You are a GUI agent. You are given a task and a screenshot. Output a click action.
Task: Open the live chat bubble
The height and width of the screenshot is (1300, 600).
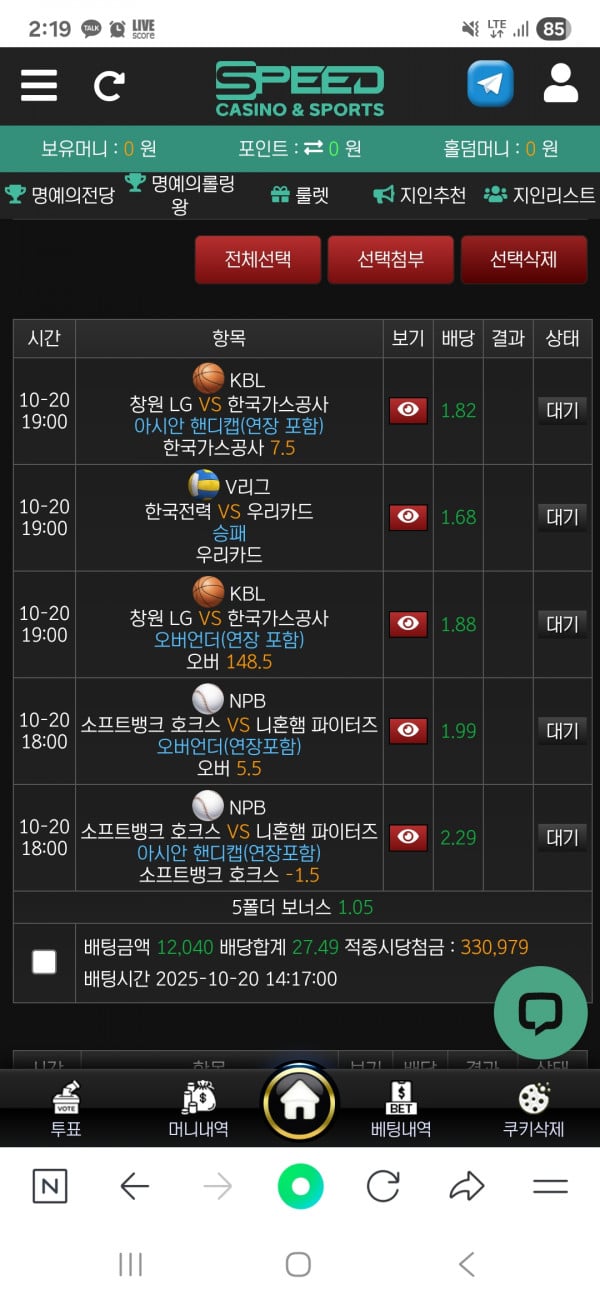541,1013
